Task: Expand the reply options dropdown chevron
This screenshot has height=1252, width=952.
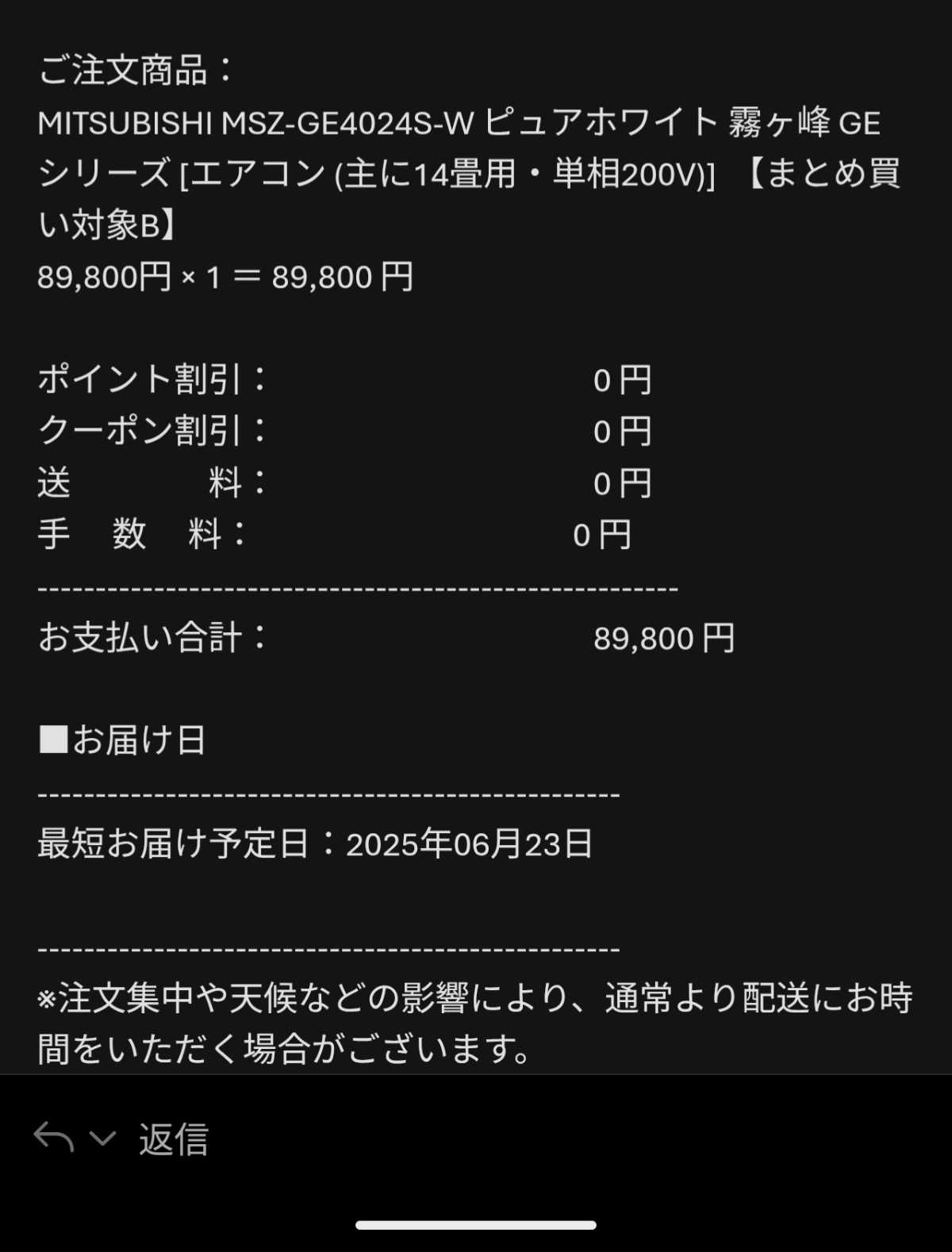Action: point(103,1139)
